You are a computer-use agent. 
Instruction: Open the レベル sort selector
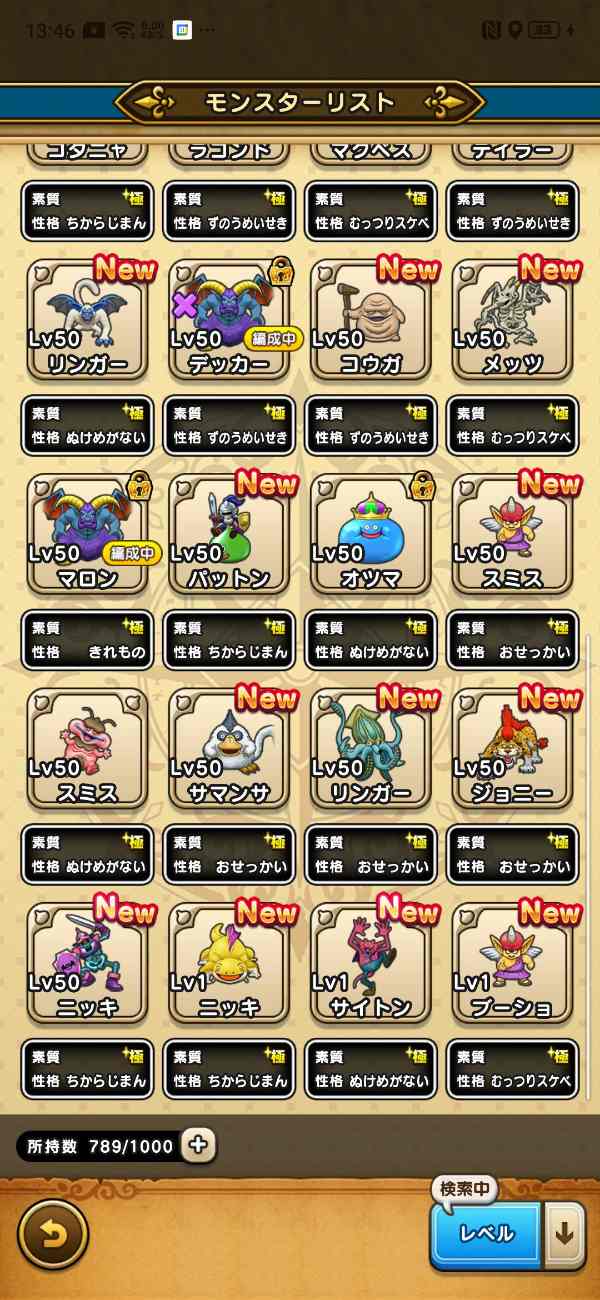tap(486, 1234)
